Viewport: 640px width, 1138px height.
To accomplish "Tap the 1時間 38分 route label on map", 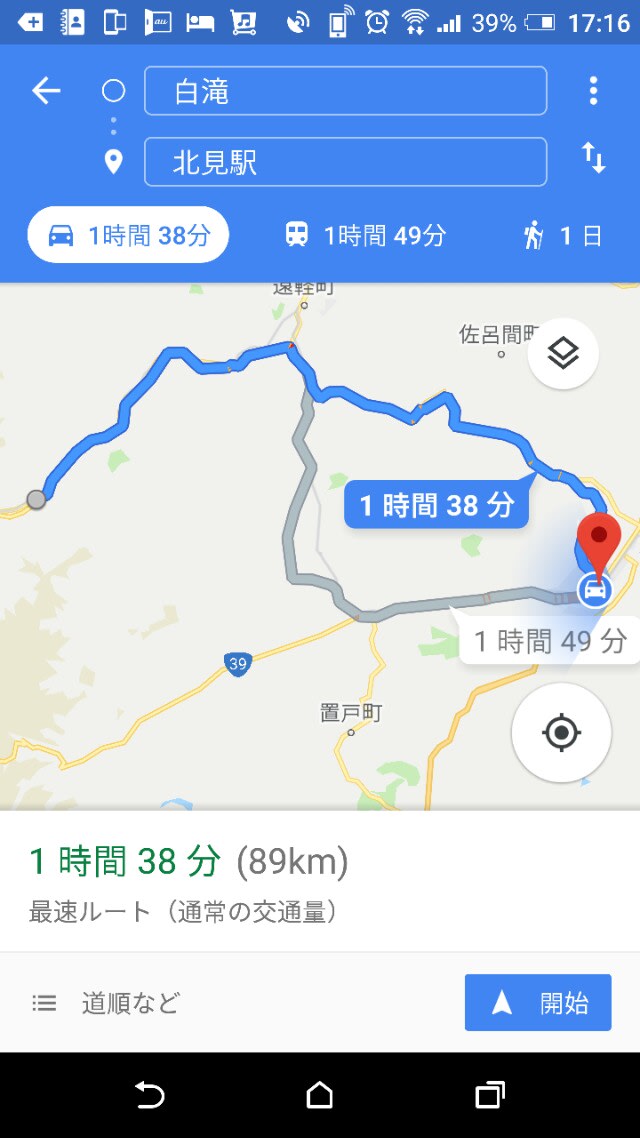I will tap(436, 505).
